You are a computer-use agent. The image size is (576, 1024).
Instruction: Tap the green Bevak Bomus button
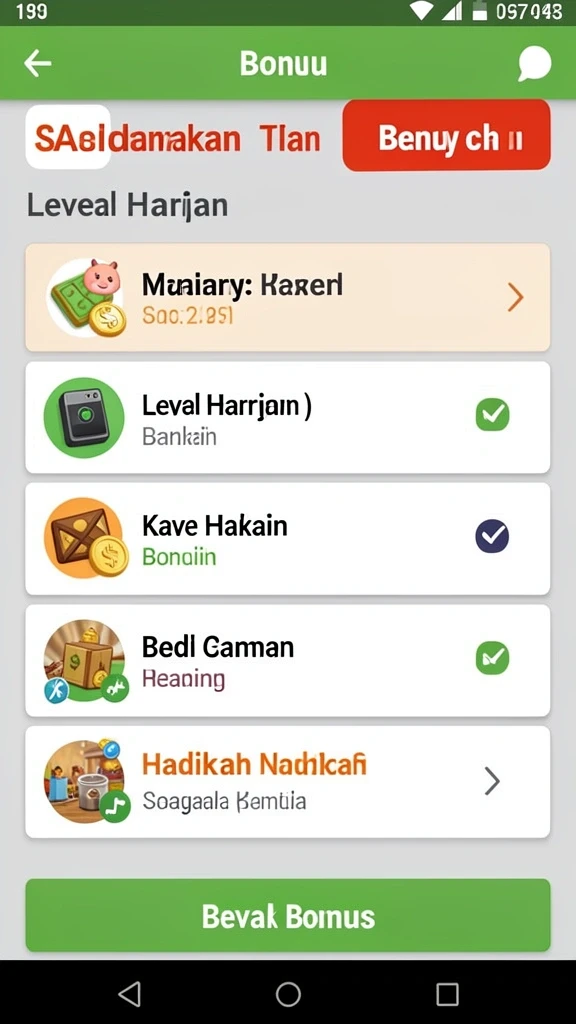(x=288, y=916)
